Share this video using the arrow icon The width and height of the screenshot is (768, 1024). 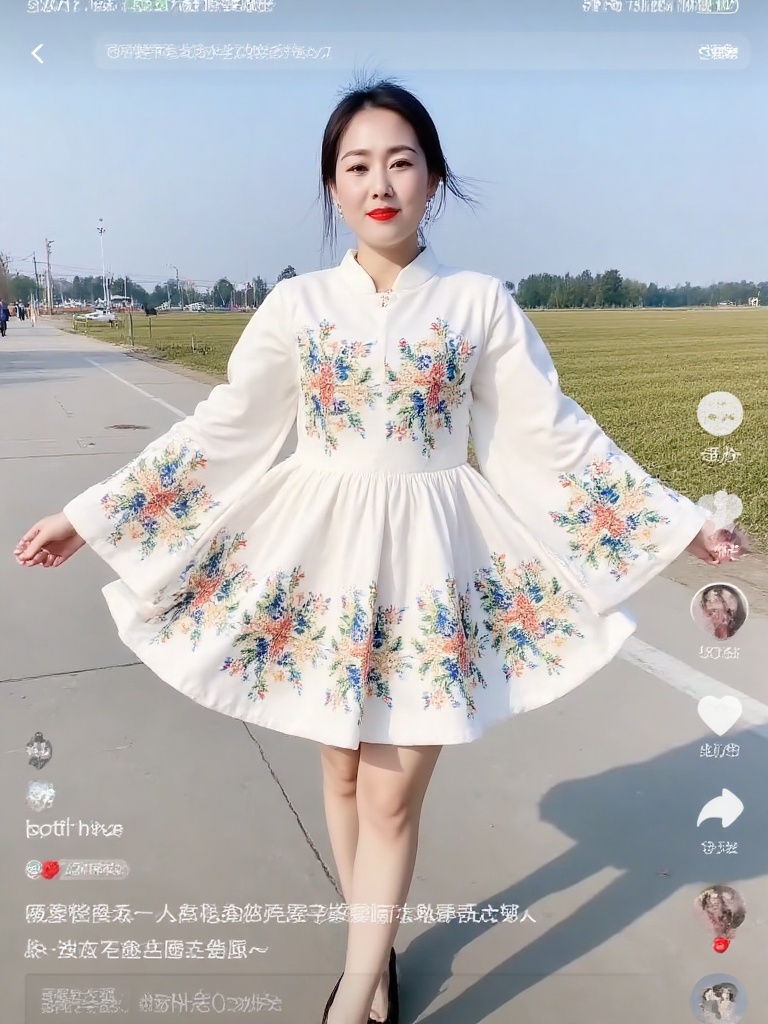tap(720, 809)
